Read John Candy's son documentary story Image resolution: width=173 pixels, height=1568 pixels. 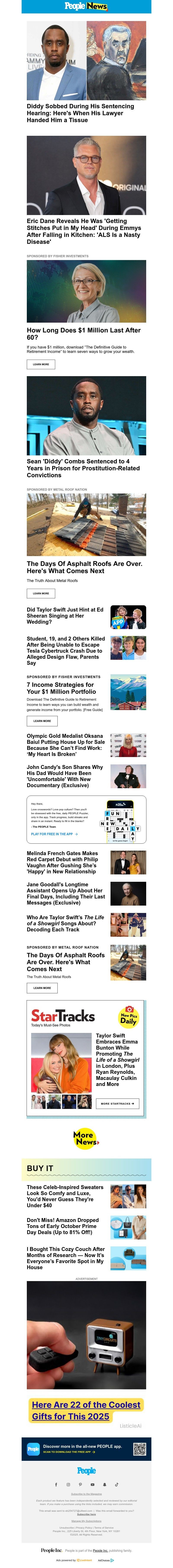click(x=65, y=776)
